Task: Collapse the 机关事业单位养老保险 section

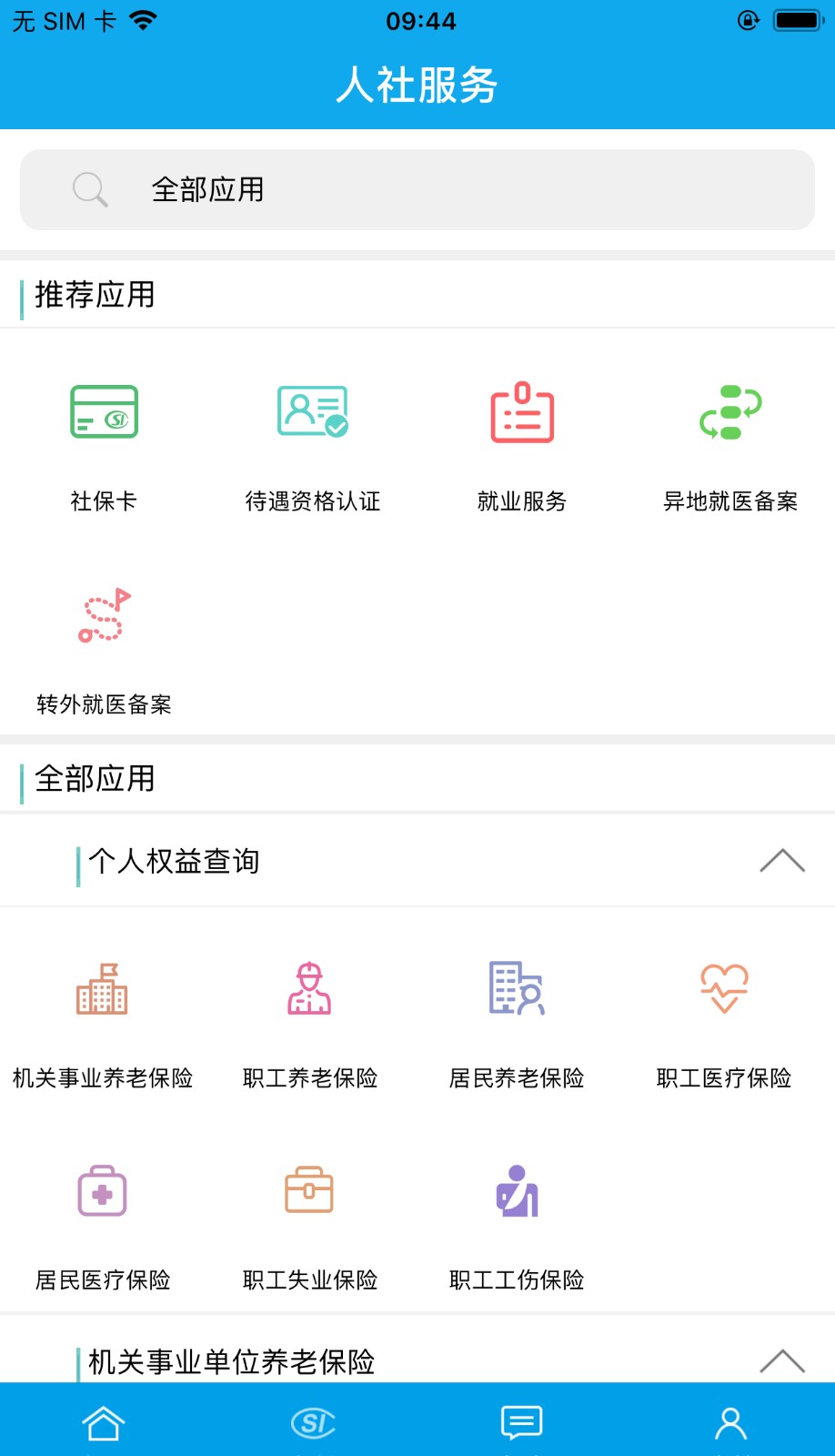Action: (781, 1361)
